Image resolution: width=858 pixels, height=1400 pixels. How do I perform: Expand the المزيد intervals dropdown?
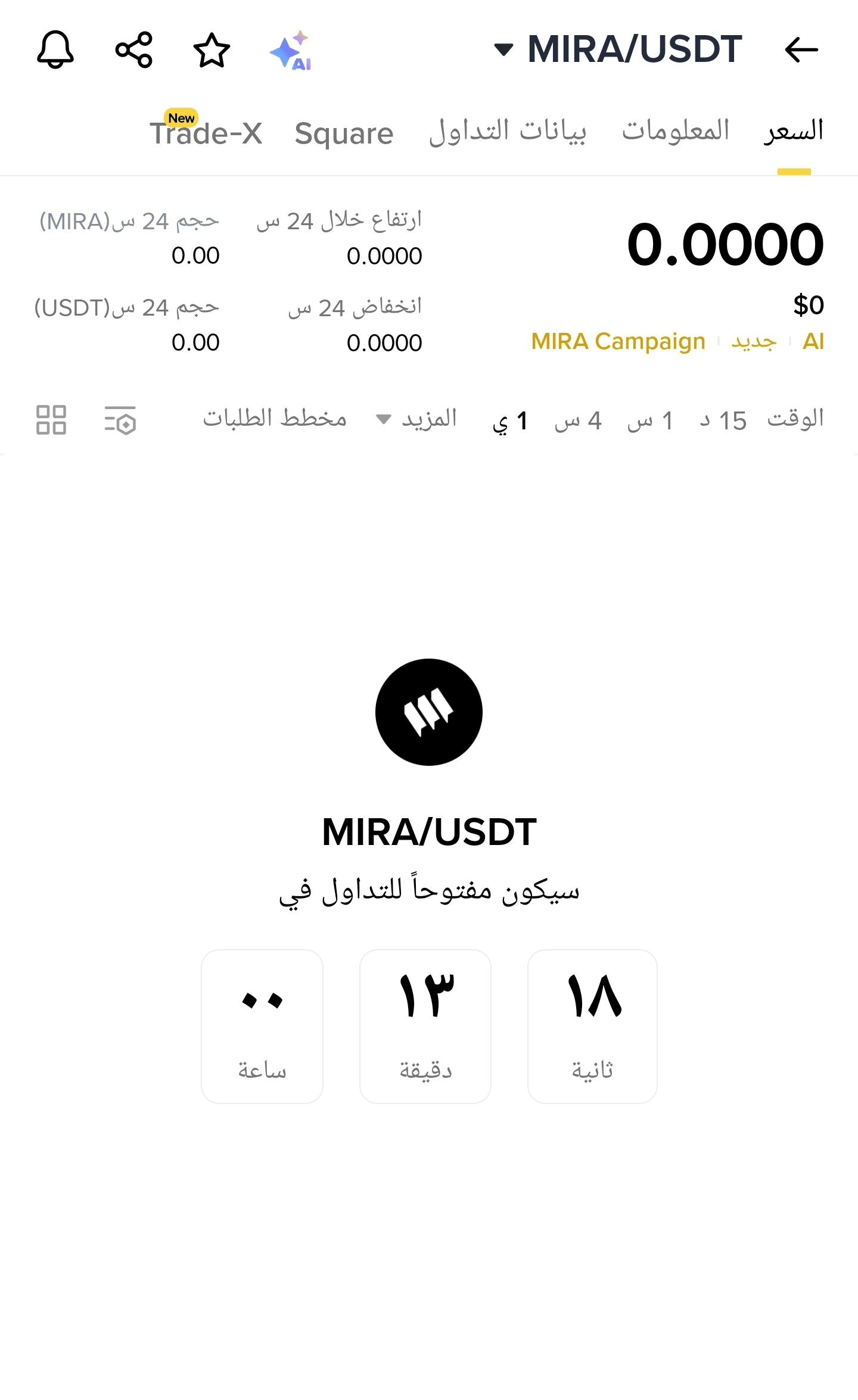416,419
